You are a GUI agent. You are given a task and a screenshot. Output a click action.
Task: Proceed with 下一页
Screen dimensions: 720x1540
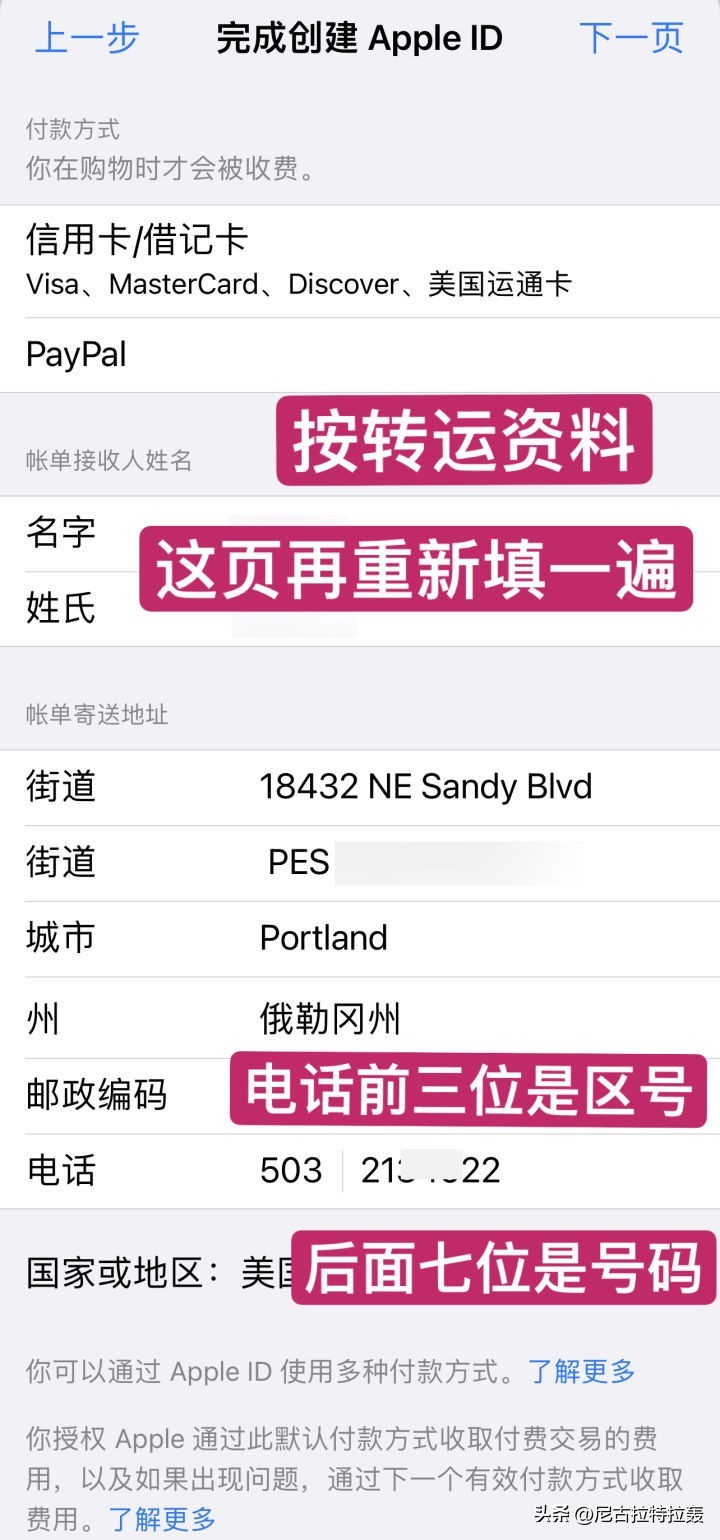(631, 39)
